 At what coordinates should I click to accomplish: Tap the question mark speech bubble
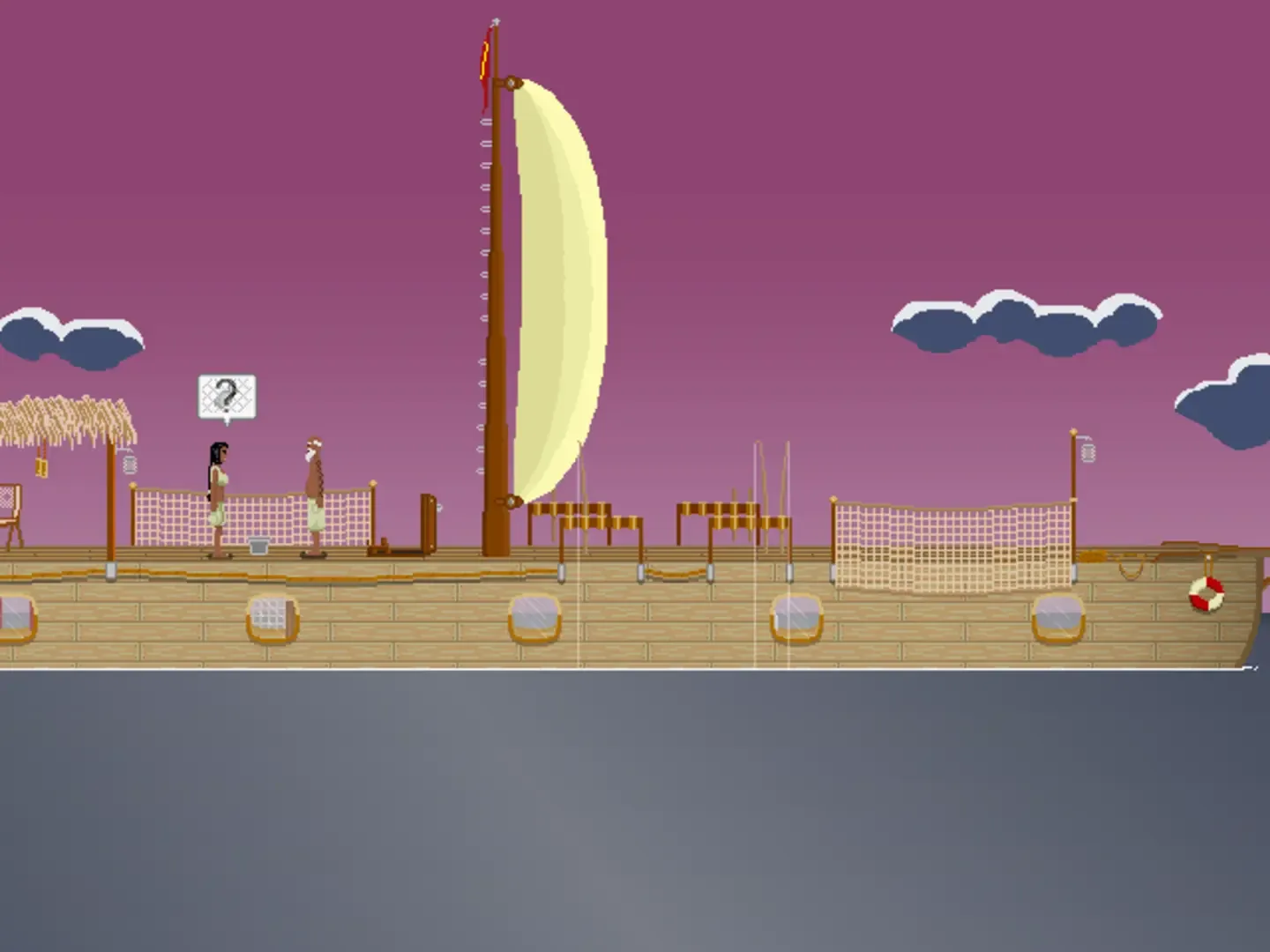[227, 398]
